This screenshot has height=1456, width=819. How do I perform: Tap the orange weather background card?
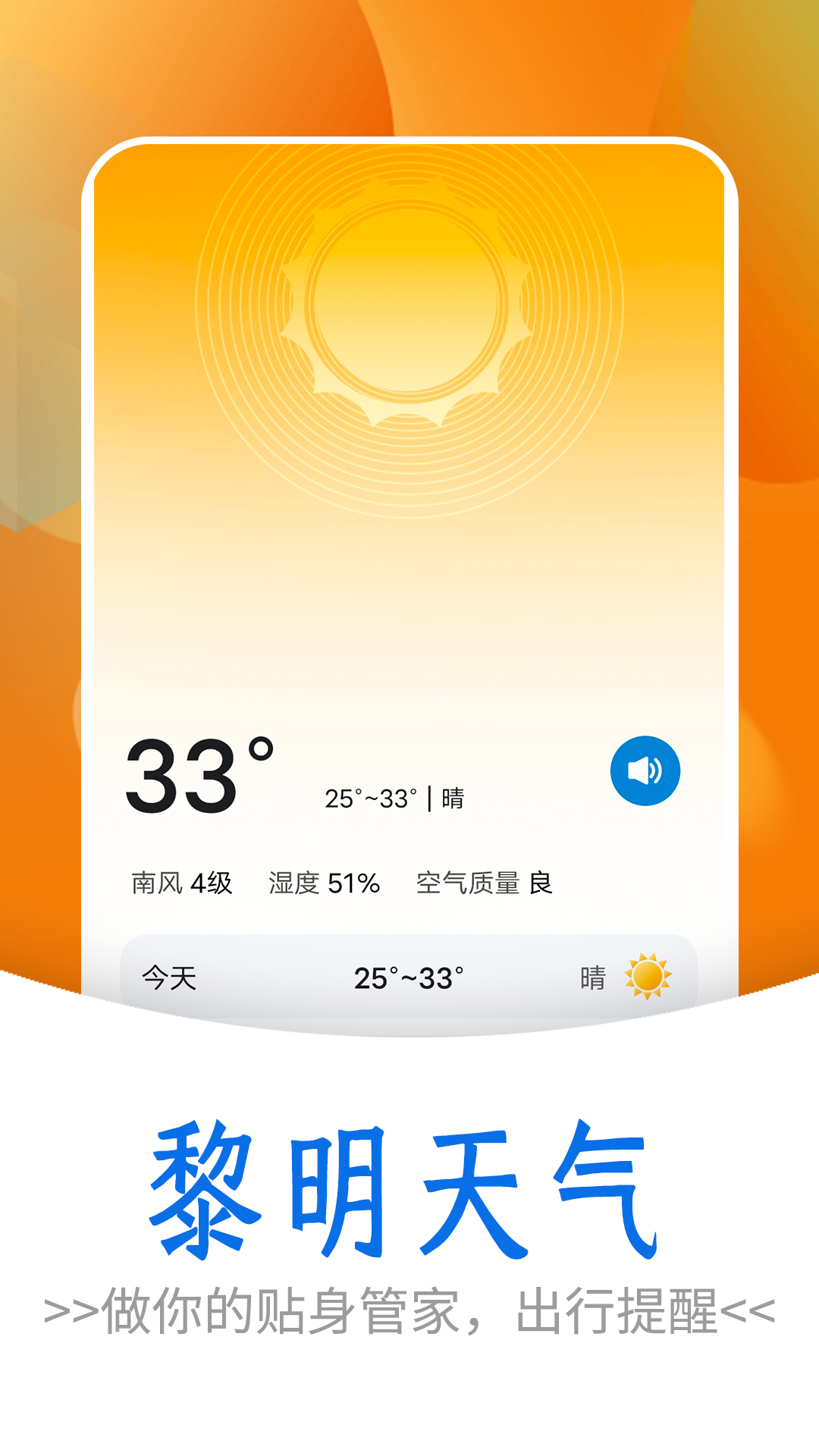pyautogui.click(x=409, y=455)
